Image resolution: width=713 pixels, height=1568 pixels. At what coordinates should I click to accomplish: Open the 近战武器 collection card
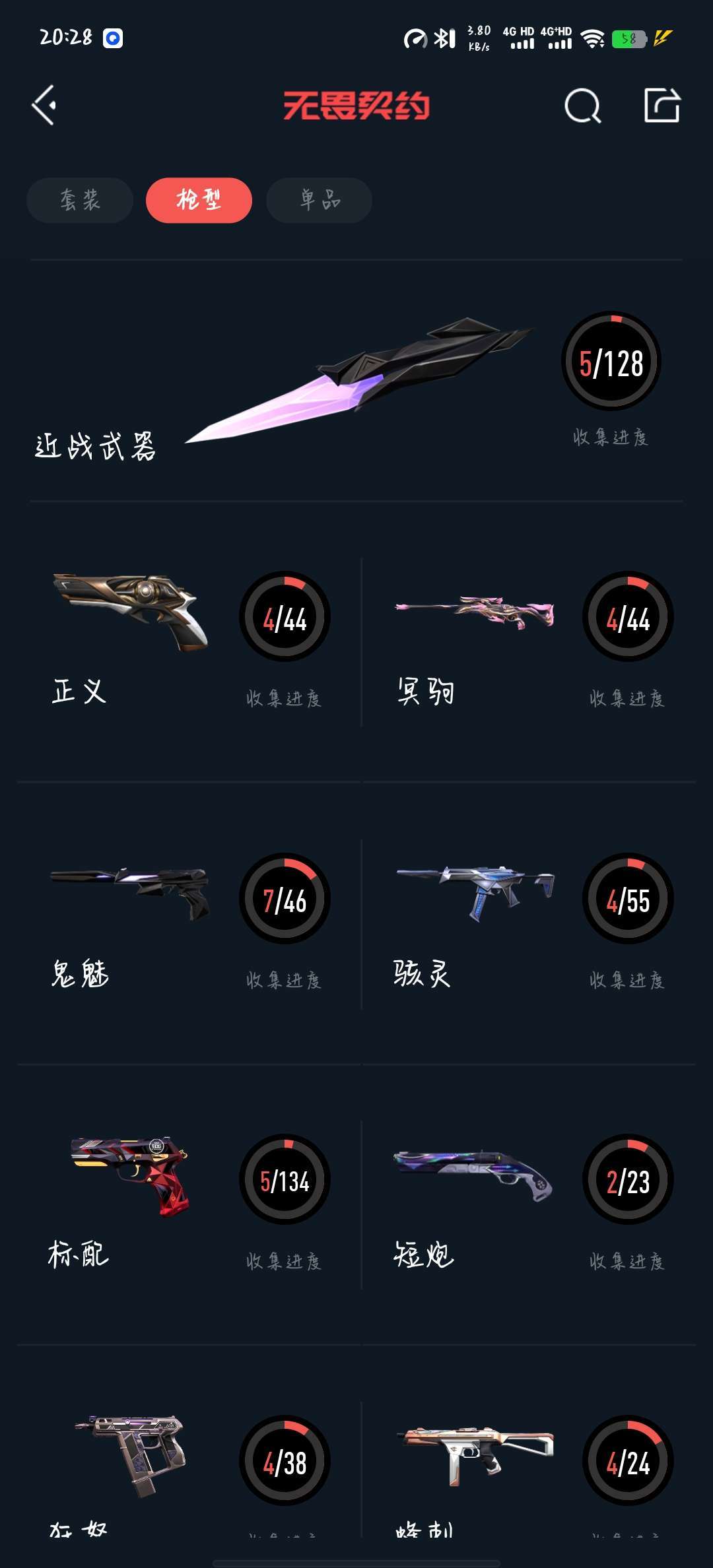click(356, 381)
